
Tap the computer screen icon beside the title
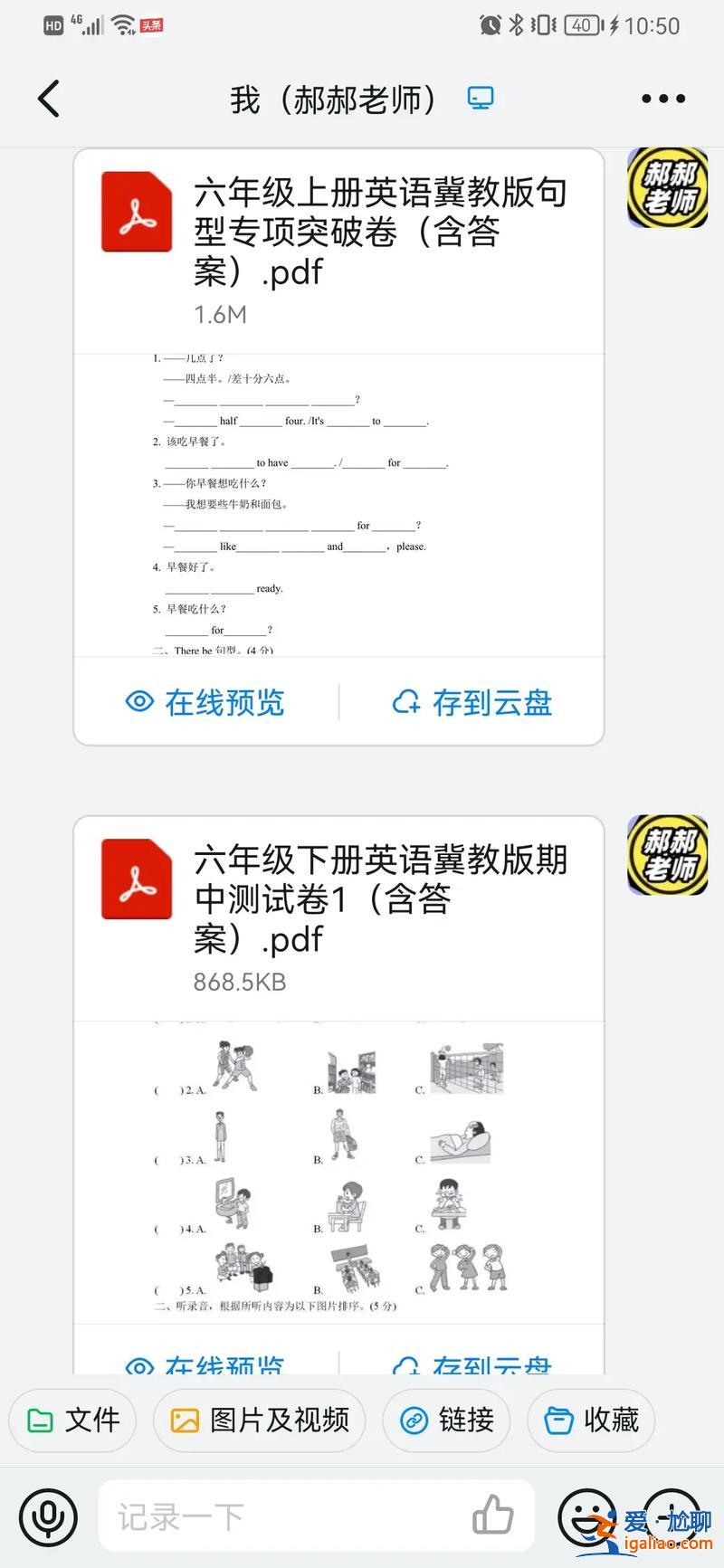pos(481,98)
